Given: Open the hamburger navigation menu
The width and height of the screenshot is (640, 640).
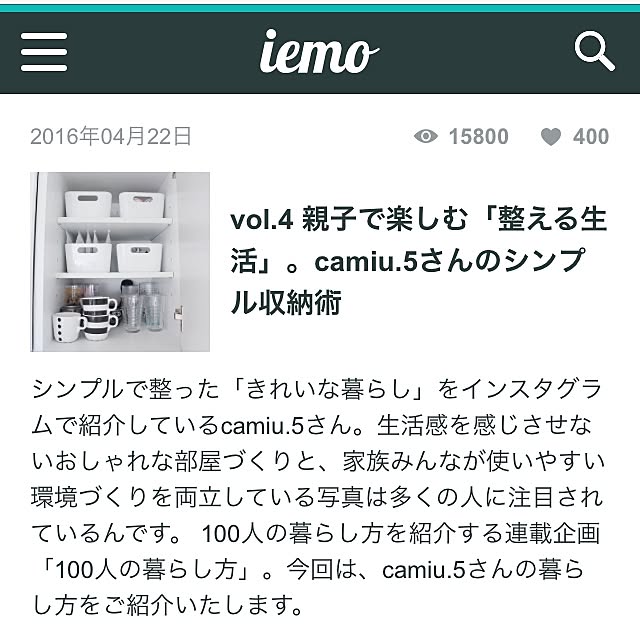Looking at the screenshot, I should tap(44, 52).
